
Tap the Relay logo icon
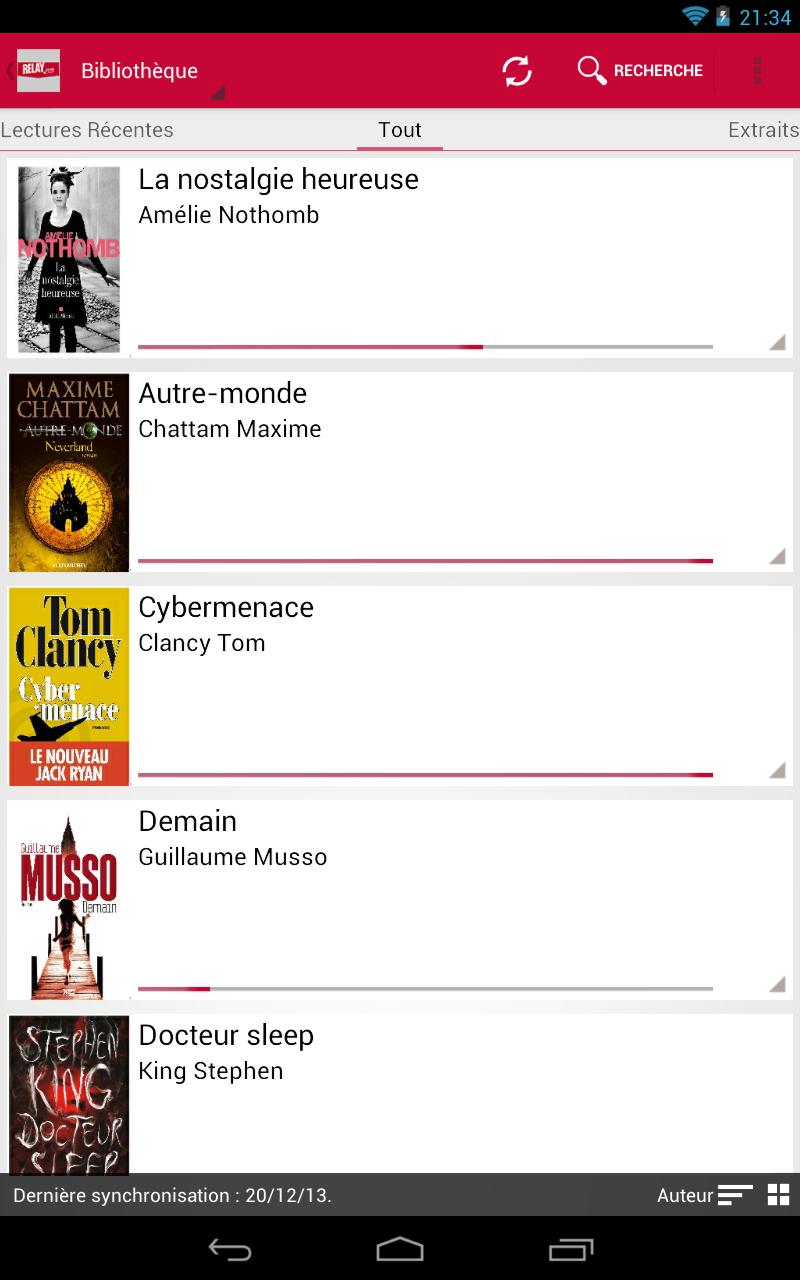click(36, 70)
